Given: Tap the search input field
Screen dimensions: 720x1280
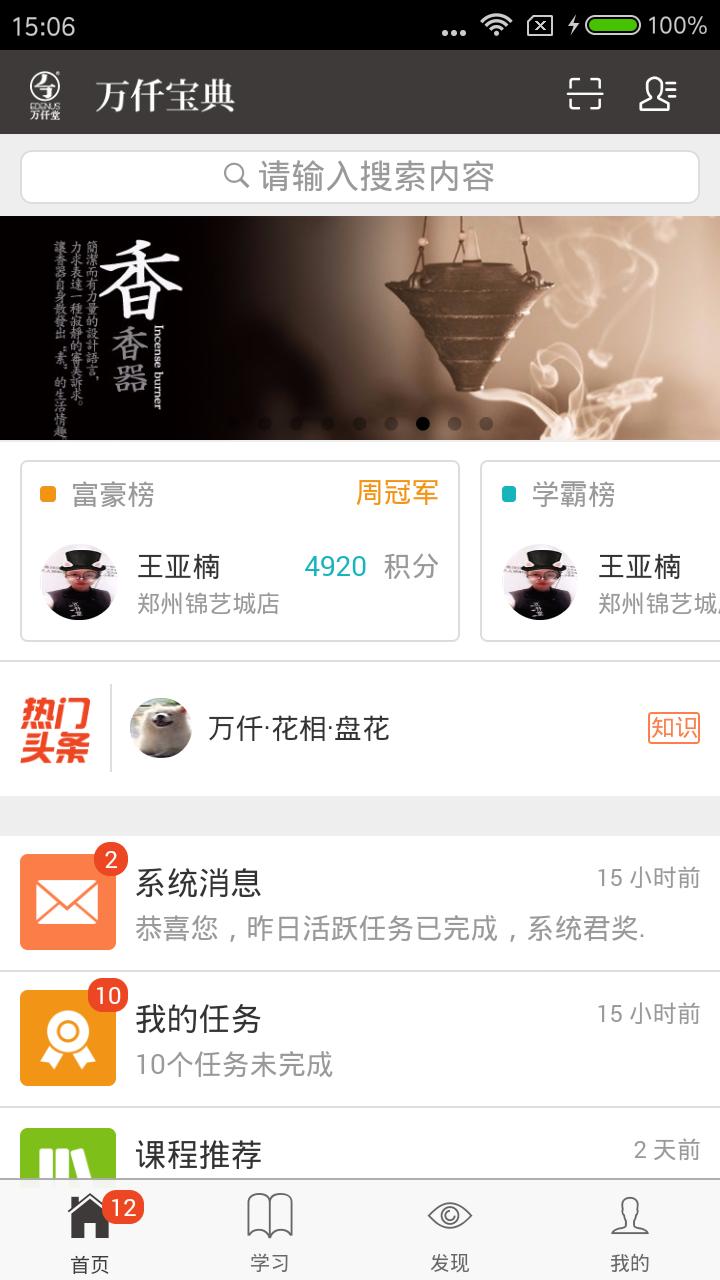Looking at the screenshot, I should tap(360, 176).
